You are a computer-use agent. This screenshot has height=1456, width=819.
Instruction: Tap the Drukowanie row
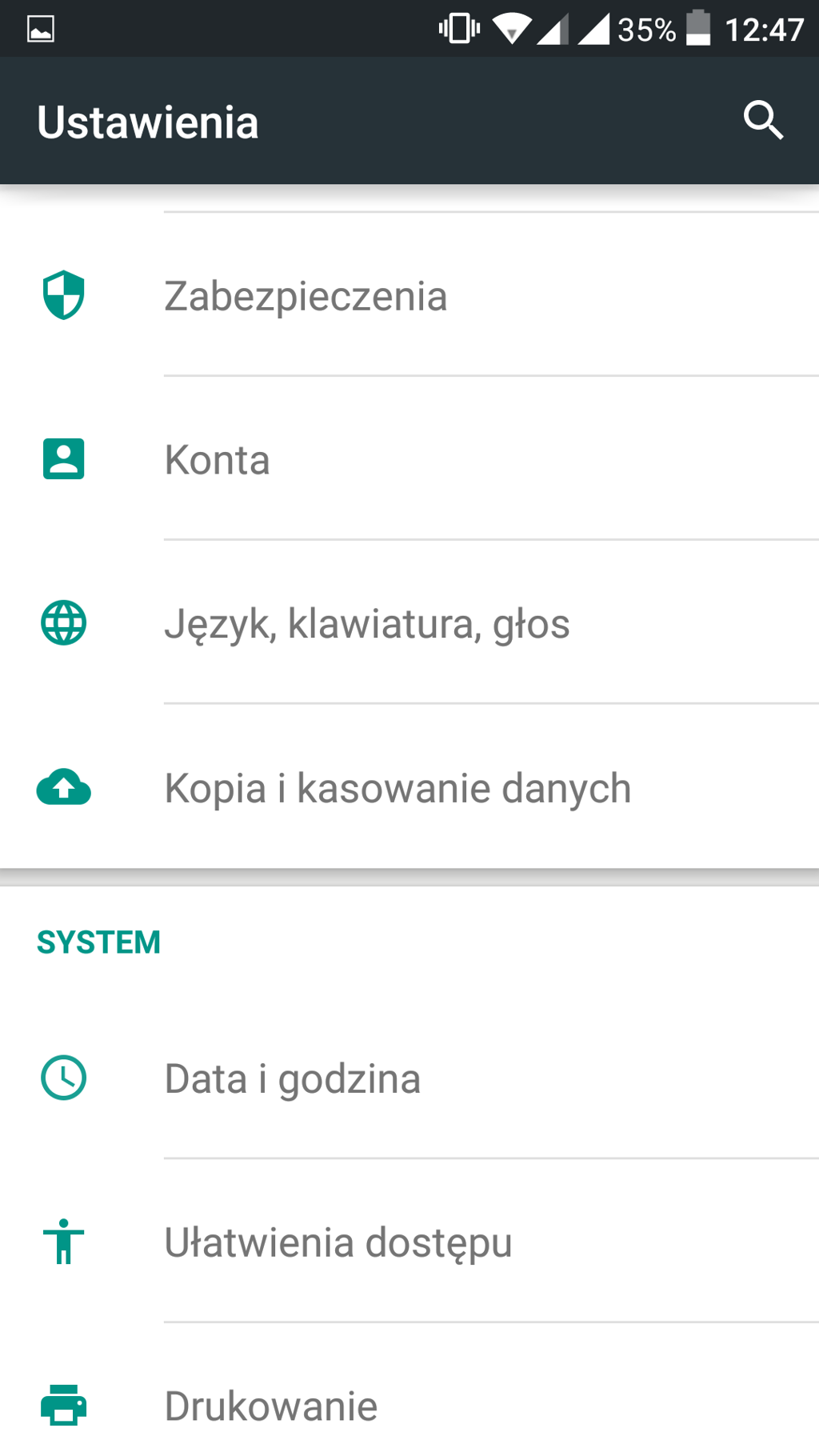pos(270,1406)
